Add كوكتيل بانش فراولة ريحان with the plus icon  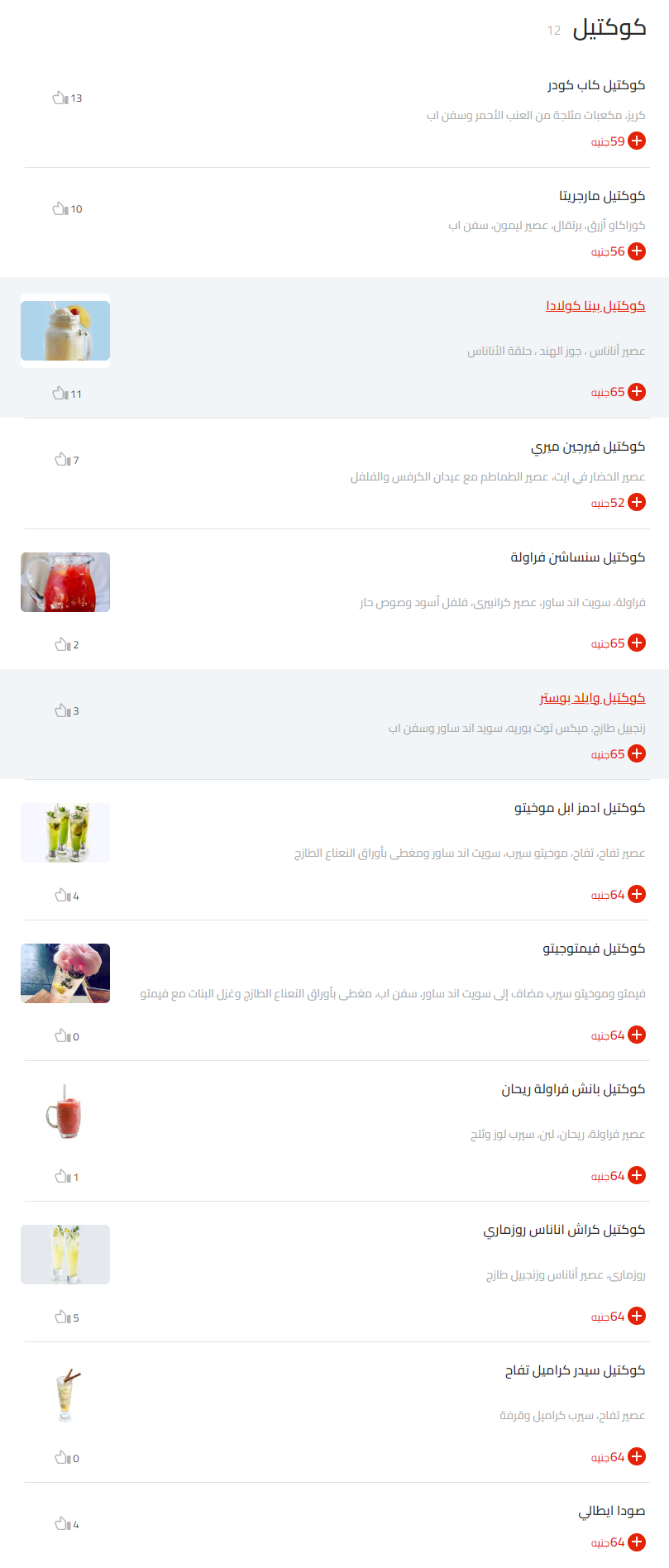(x=637, y=1175)
